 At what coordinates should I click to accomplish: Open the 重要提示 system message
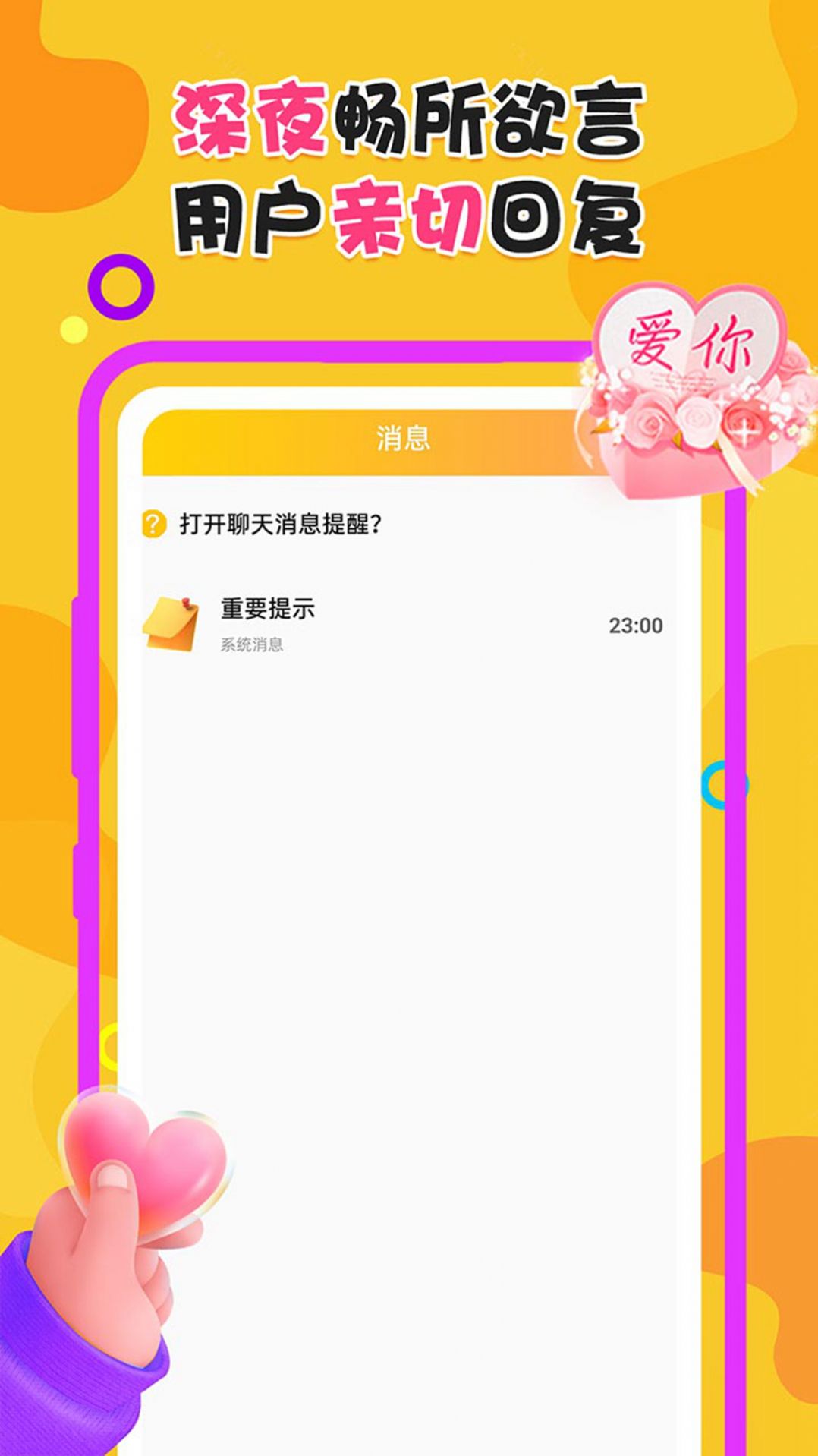coord(266,607)
